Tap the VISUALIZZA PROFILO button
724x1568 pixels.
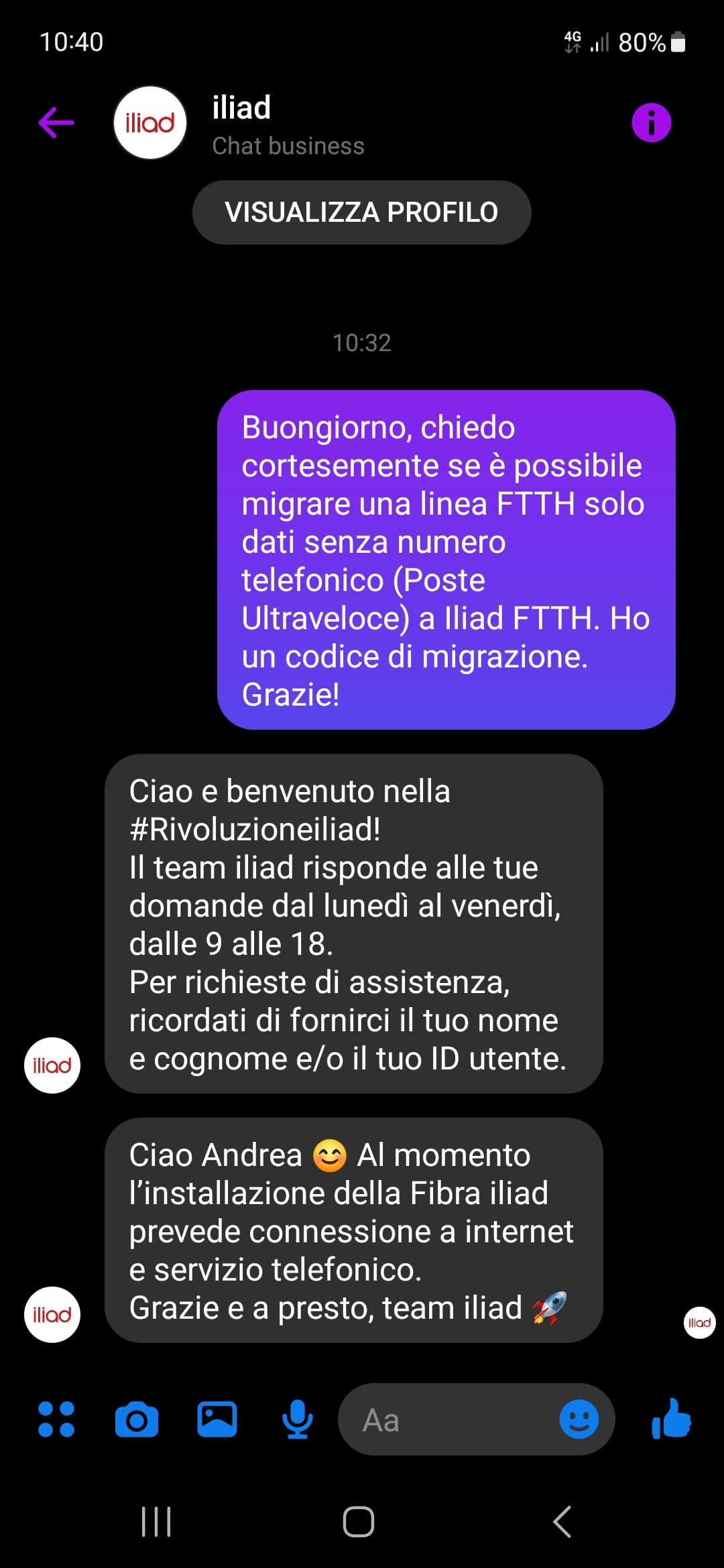coord(361,212)
